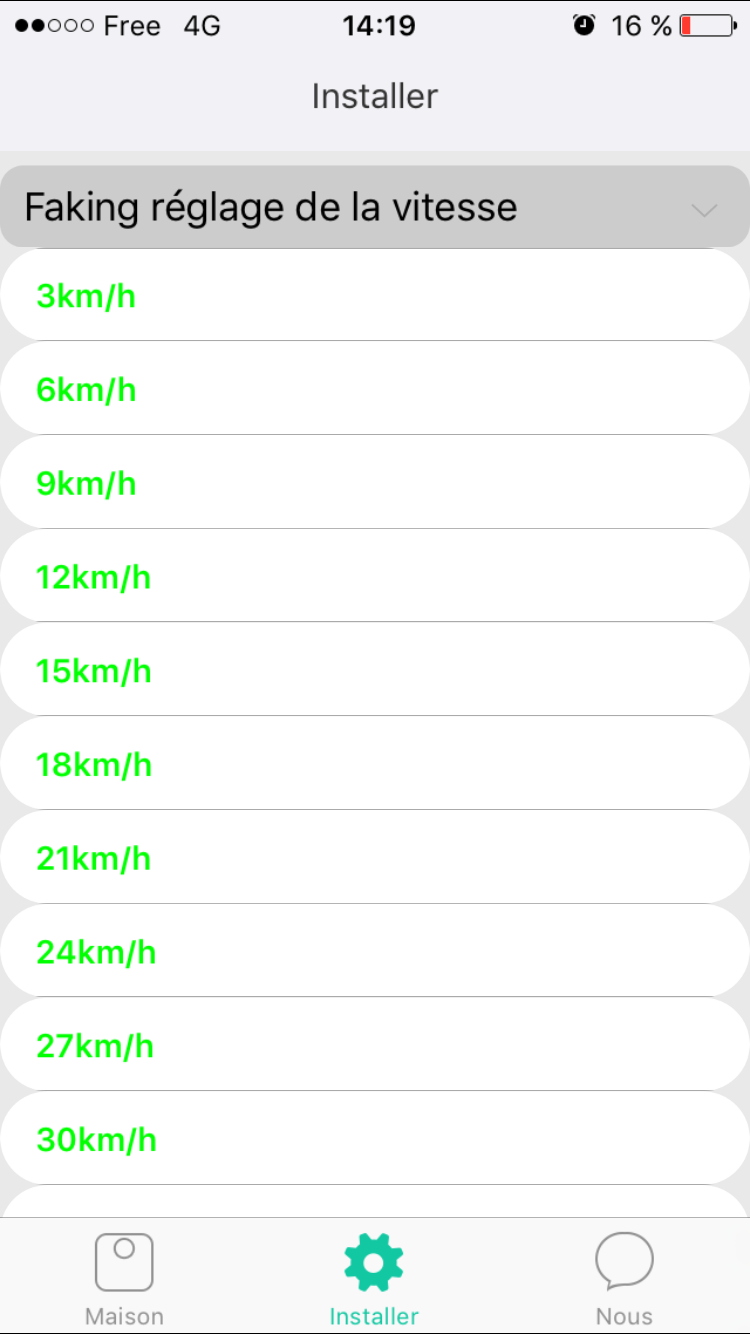
Task: Open the Installer tab
Action: click(374, 1277)
